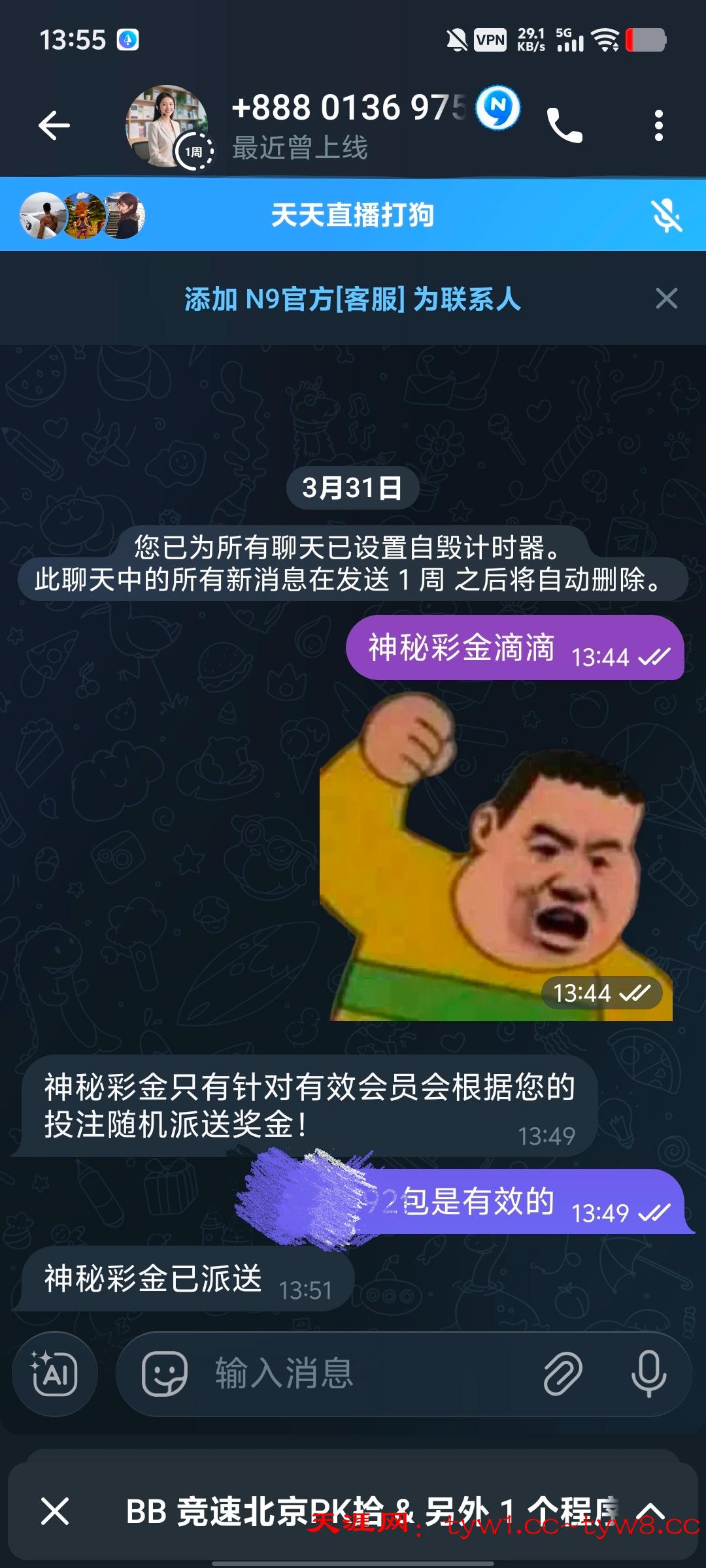The image size is (706, 1568).
Task: Expand the BB 竞速北京PK拾 panel
Action: click(x=650, y=1511)
